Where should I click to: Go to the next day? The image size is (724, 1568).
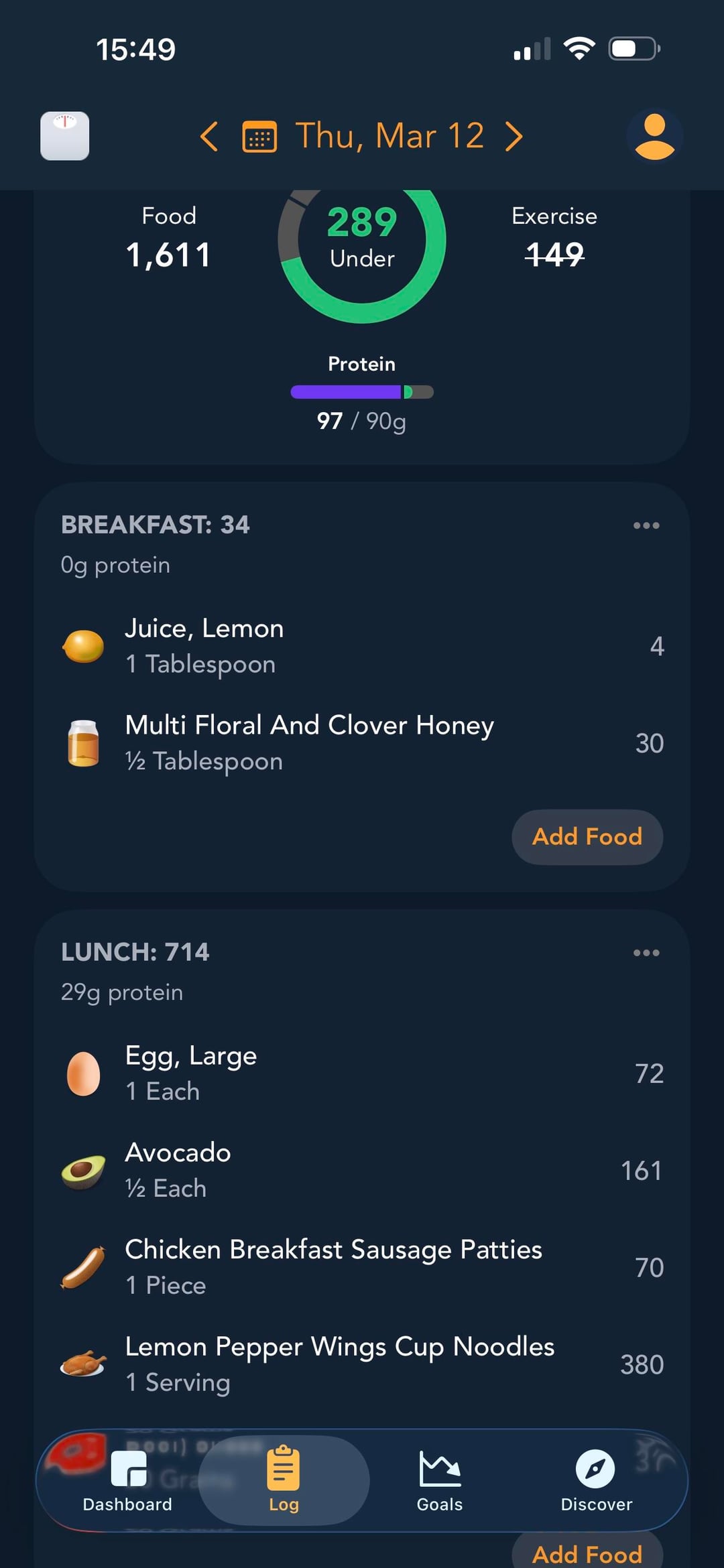pos(514,137)
